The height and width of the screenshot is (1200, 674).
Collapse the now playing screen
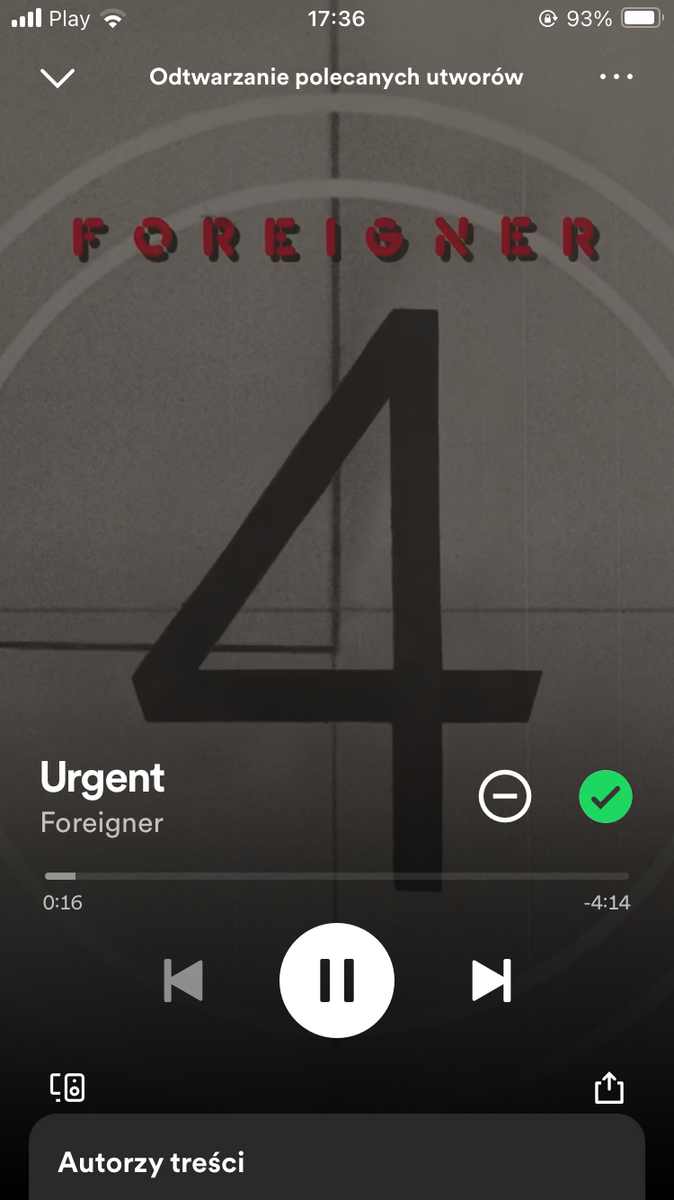pos(57,77)
